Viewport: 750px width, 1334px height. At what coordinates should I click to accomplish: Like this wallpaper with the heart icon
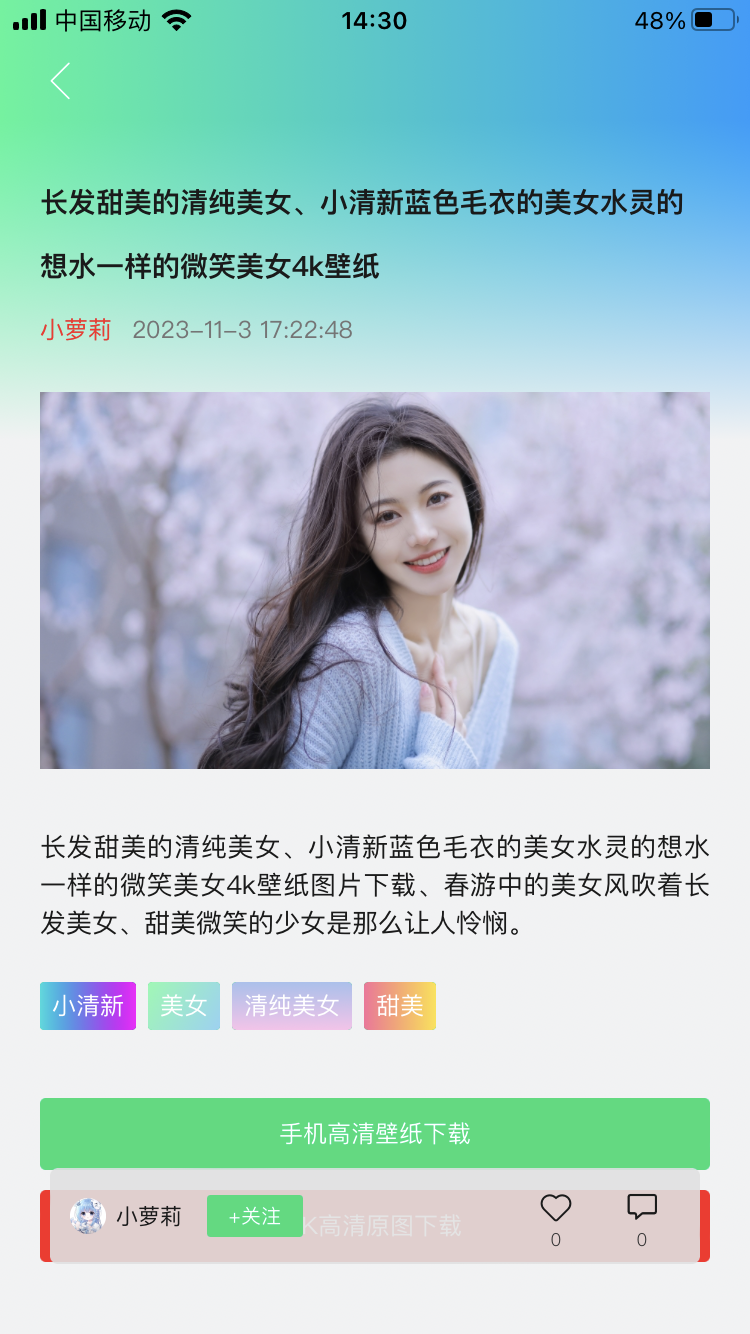(556, 1208)
